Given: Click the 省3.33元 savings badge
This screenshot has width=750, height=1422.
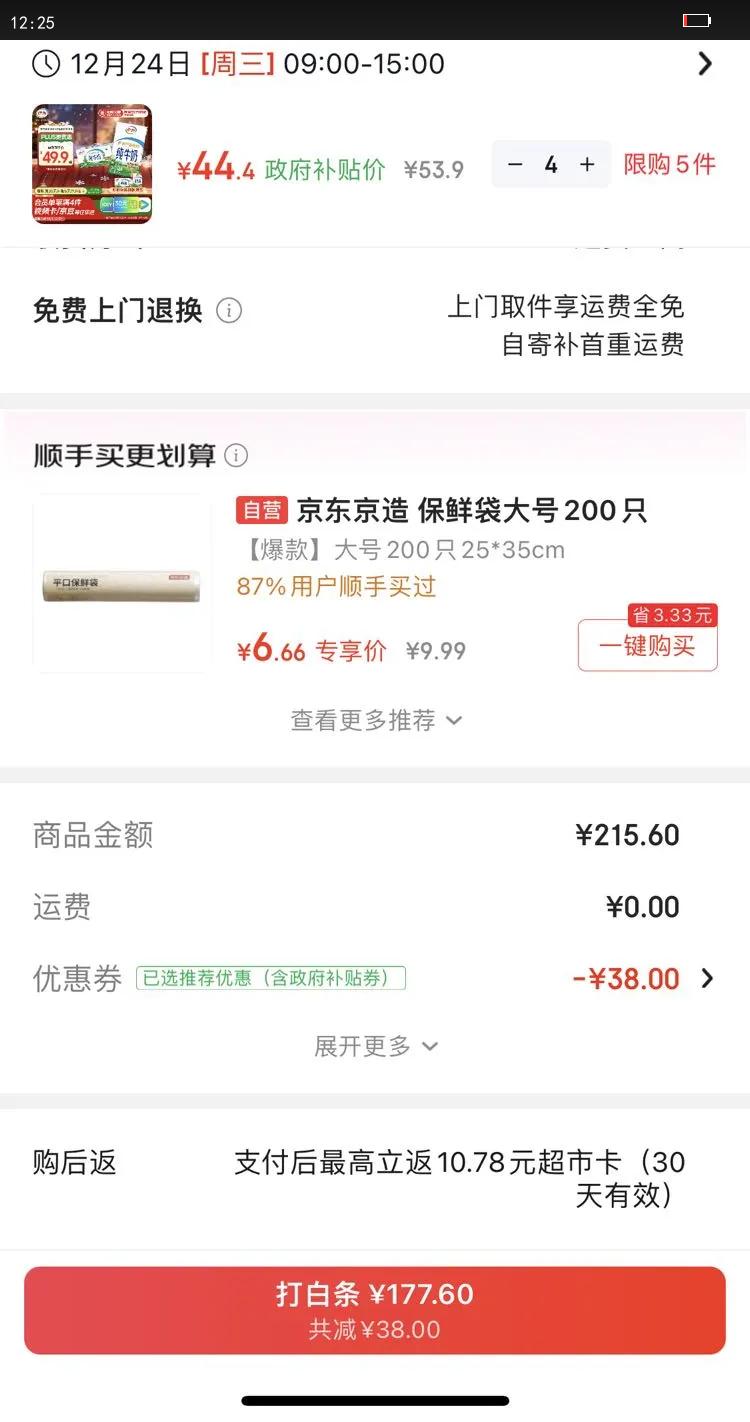Looking at the screenshot, I should pos(673,616).
